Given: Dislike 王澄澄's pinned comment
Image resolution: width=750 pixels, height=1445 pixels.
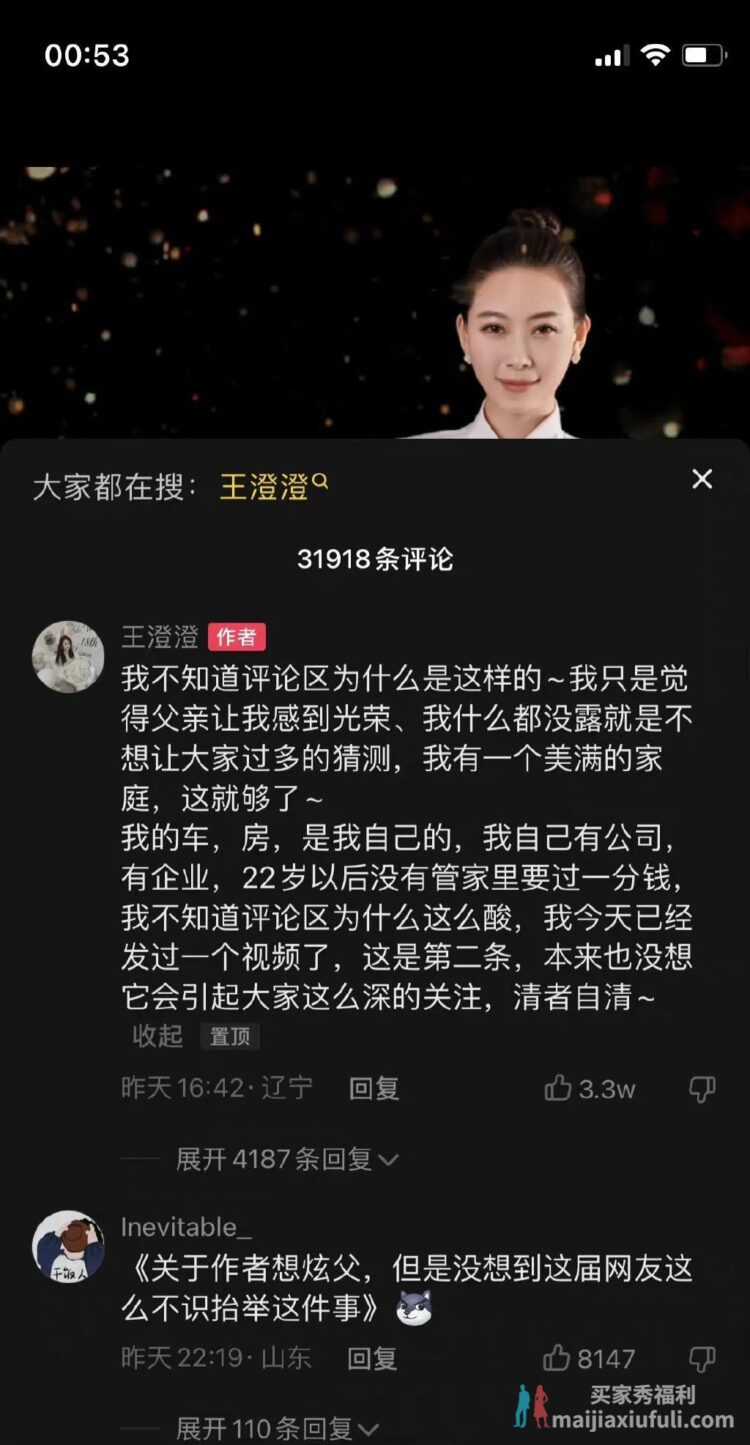Looking at the screenshot, I should pos(702,1088).
